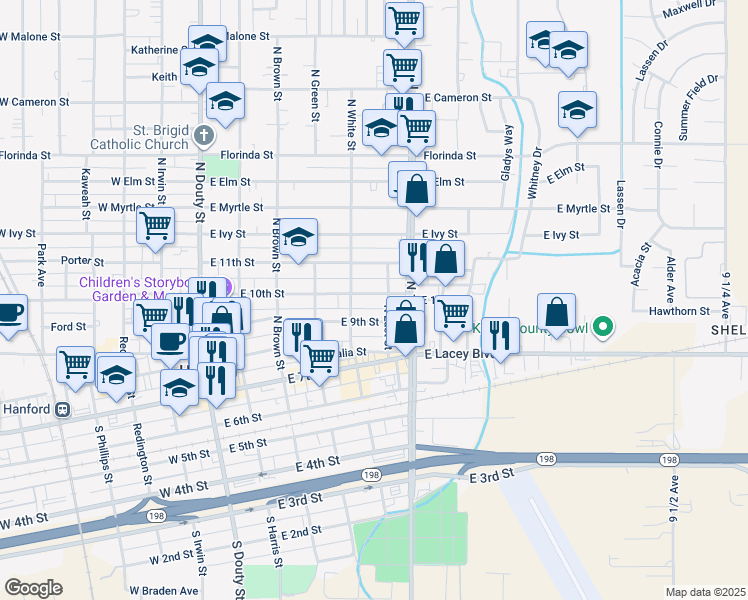Tap the school marker beside W Cameron St
The image size is (748, 600).
click(x=226, y=101)
